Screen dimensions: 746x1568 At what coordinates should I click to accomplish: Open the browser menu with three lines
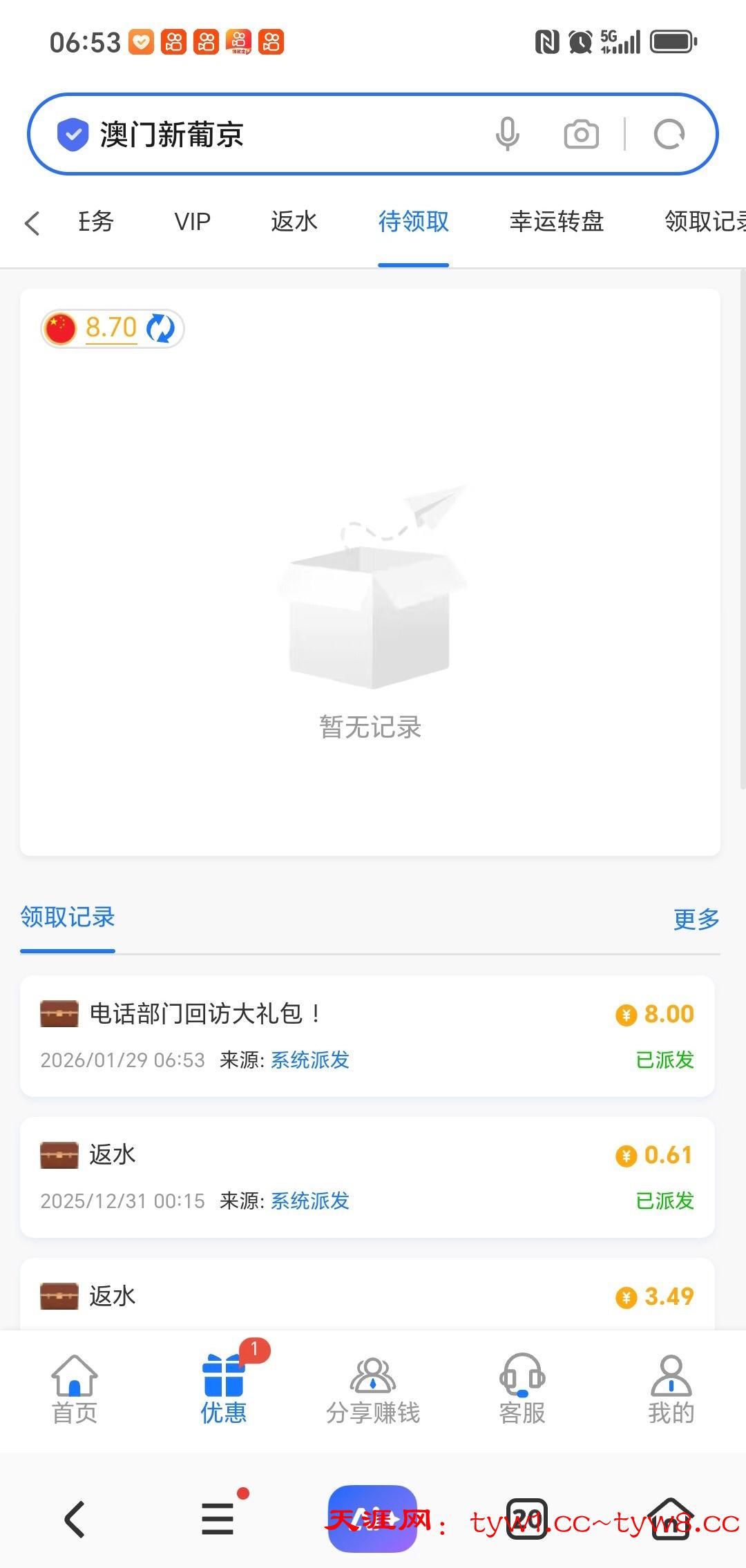218,1518
